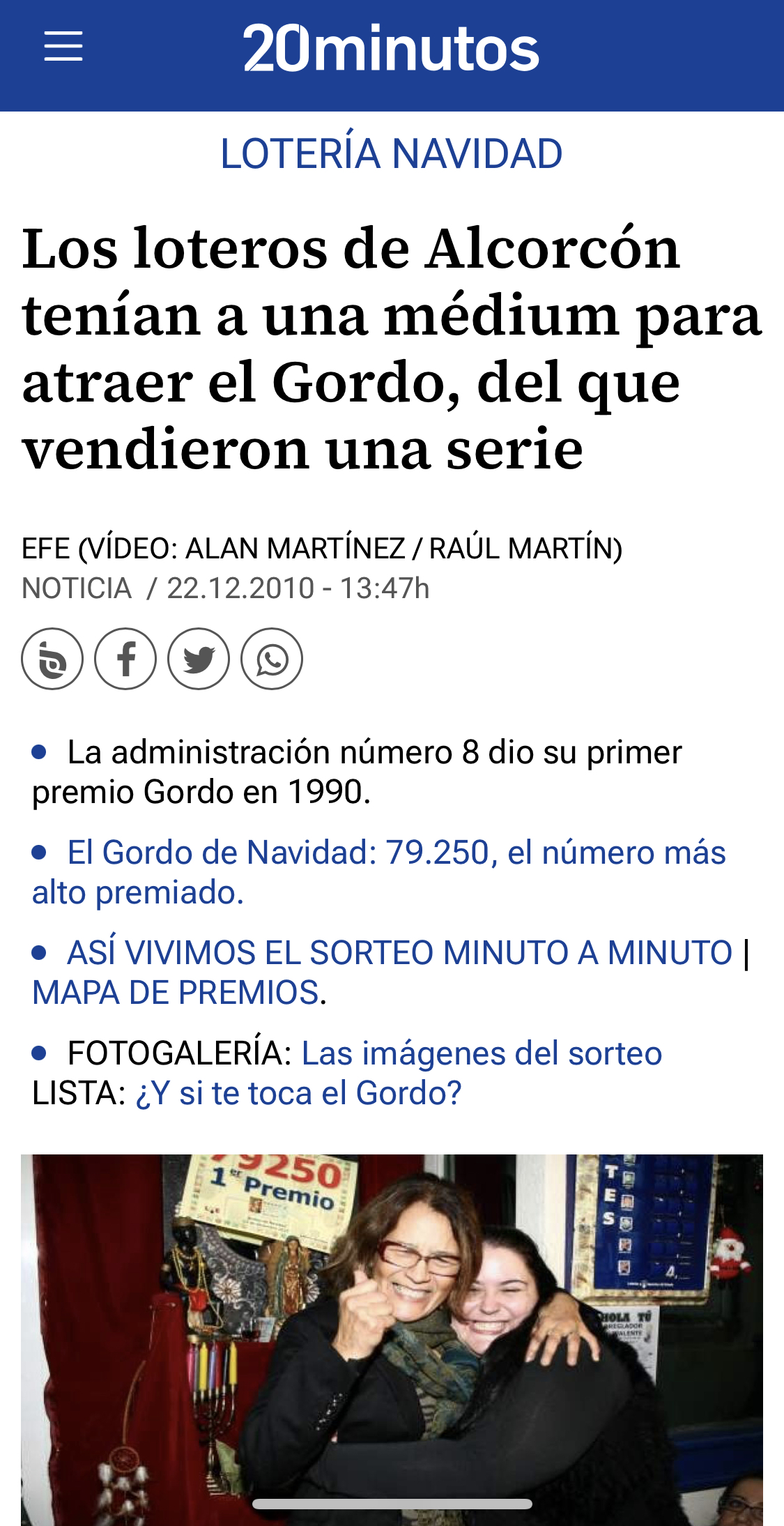
Task: Share the article via WhatsApp
Action: (272, 659)
